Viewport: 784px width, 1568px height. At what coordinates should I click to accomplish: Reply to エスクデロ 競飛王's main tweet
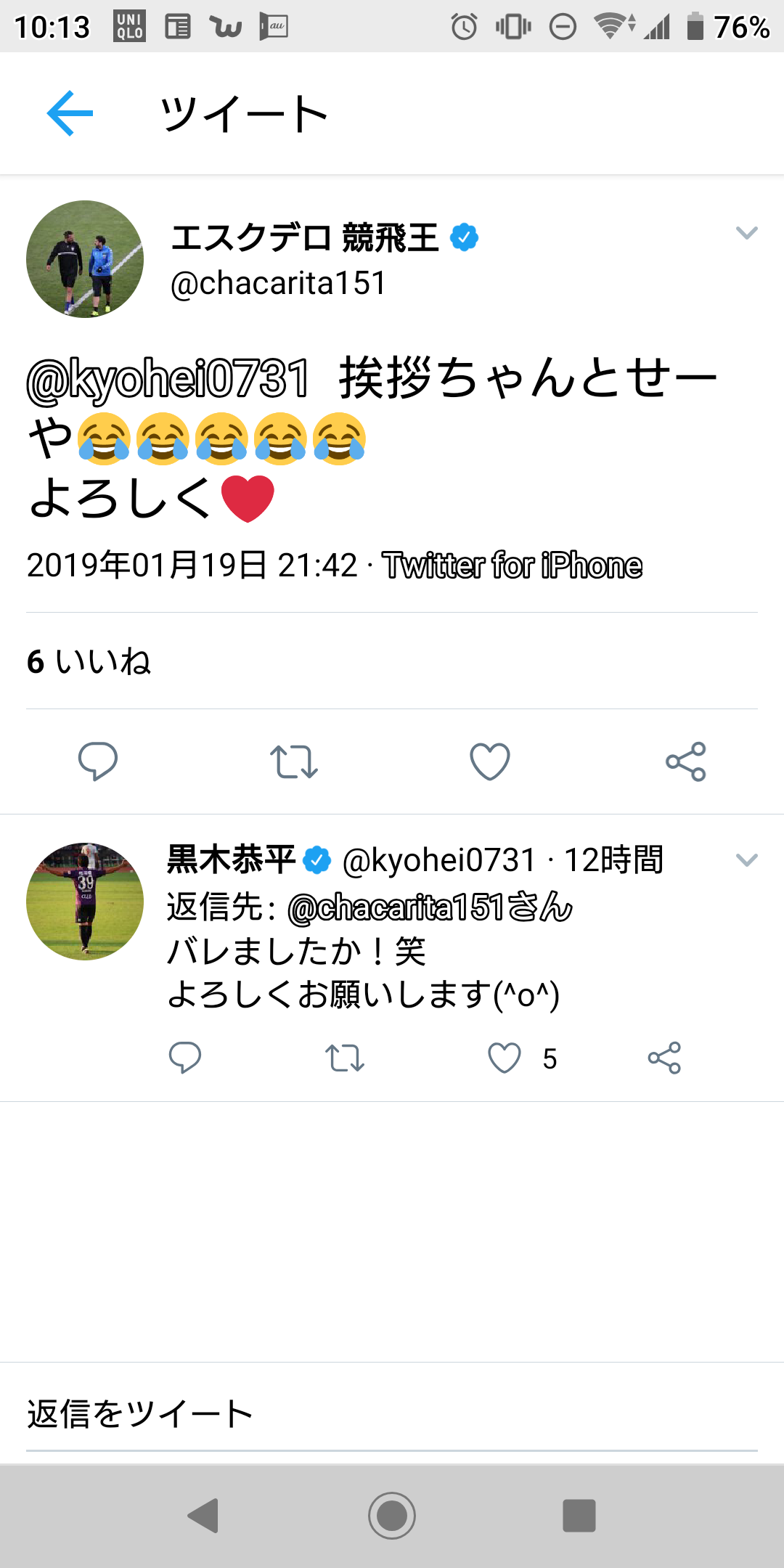point(98,761)
